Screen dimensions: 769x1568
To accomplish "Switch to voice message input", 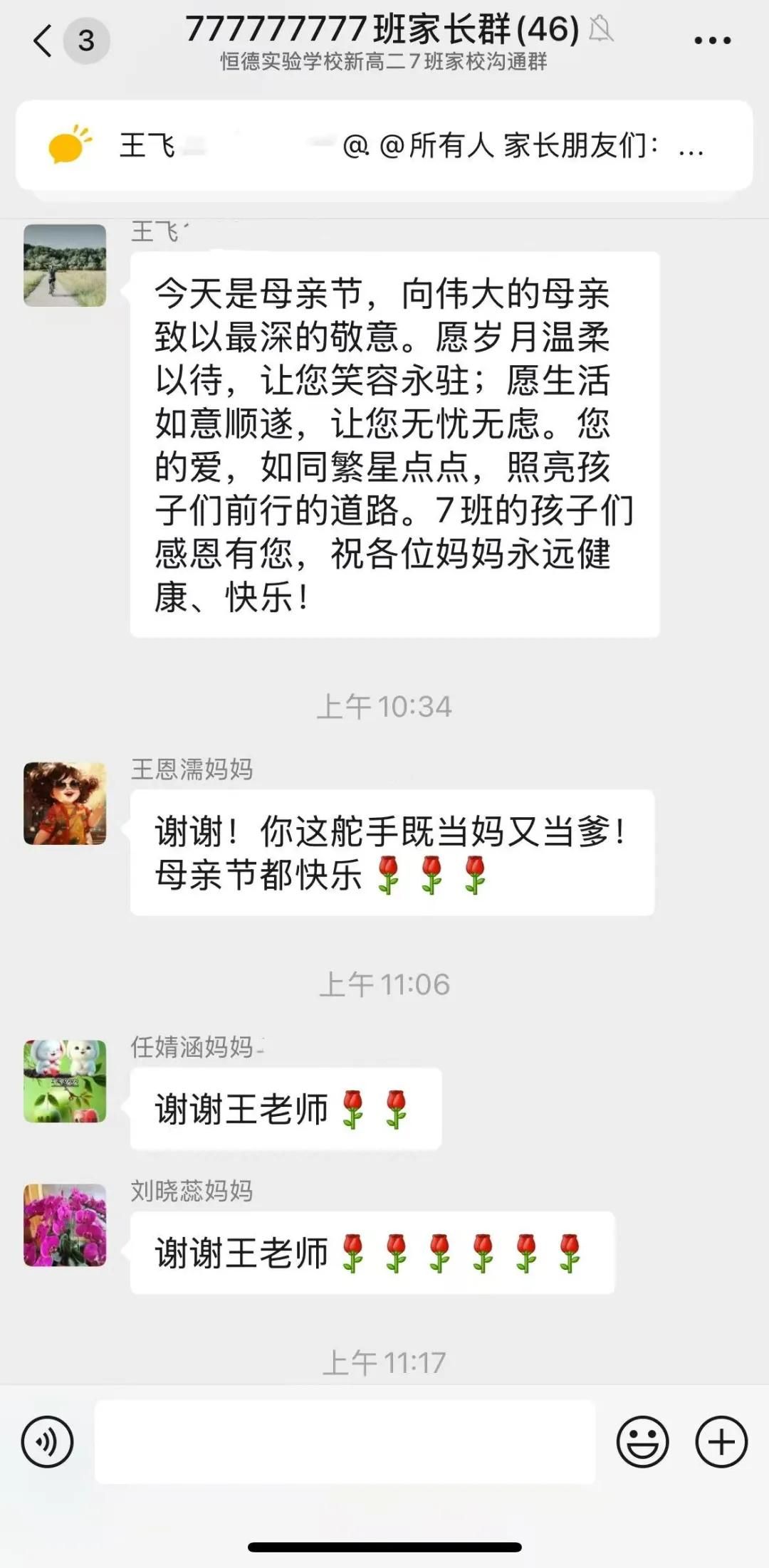I will [x=48, y=1442].
